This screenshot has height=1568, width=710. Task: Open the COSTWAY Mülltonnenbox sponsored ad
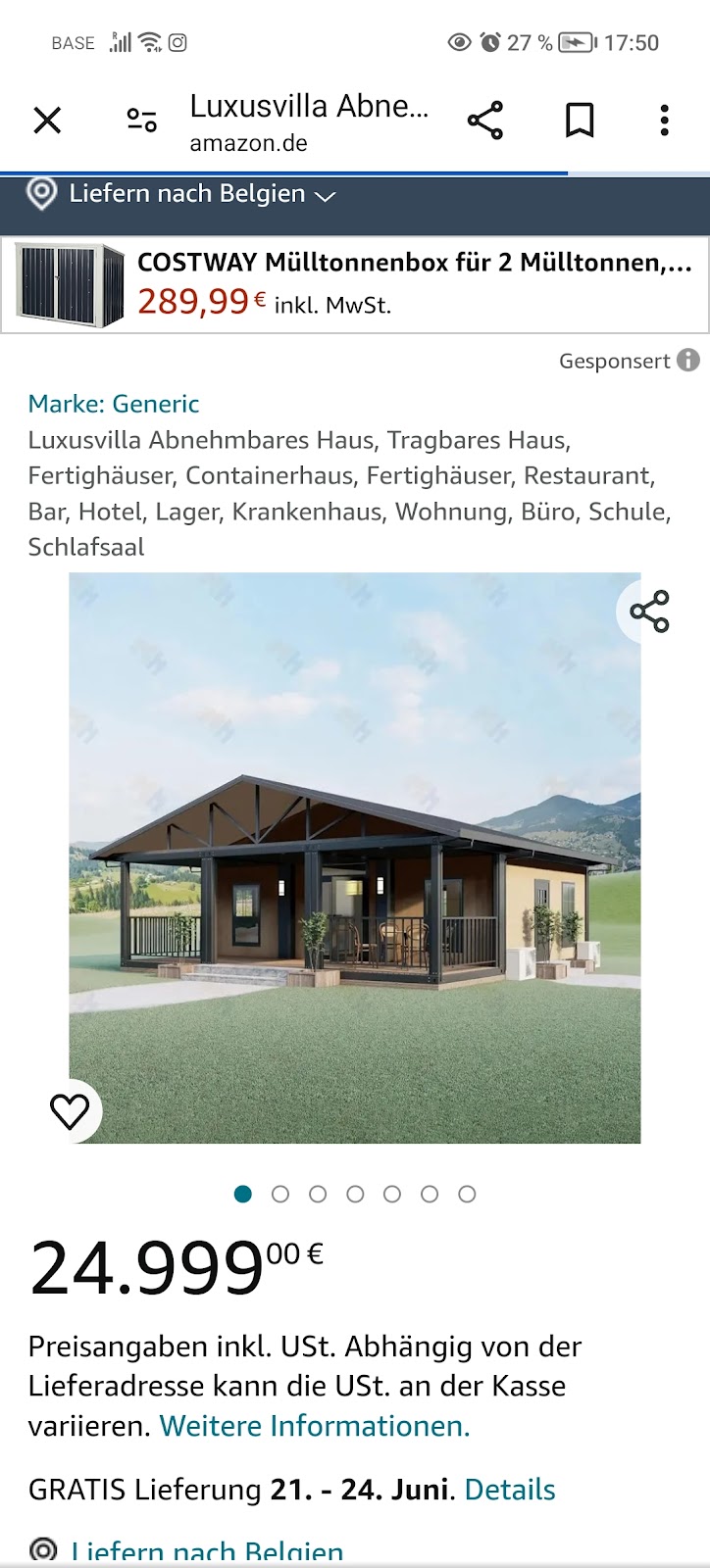[355, 284]
